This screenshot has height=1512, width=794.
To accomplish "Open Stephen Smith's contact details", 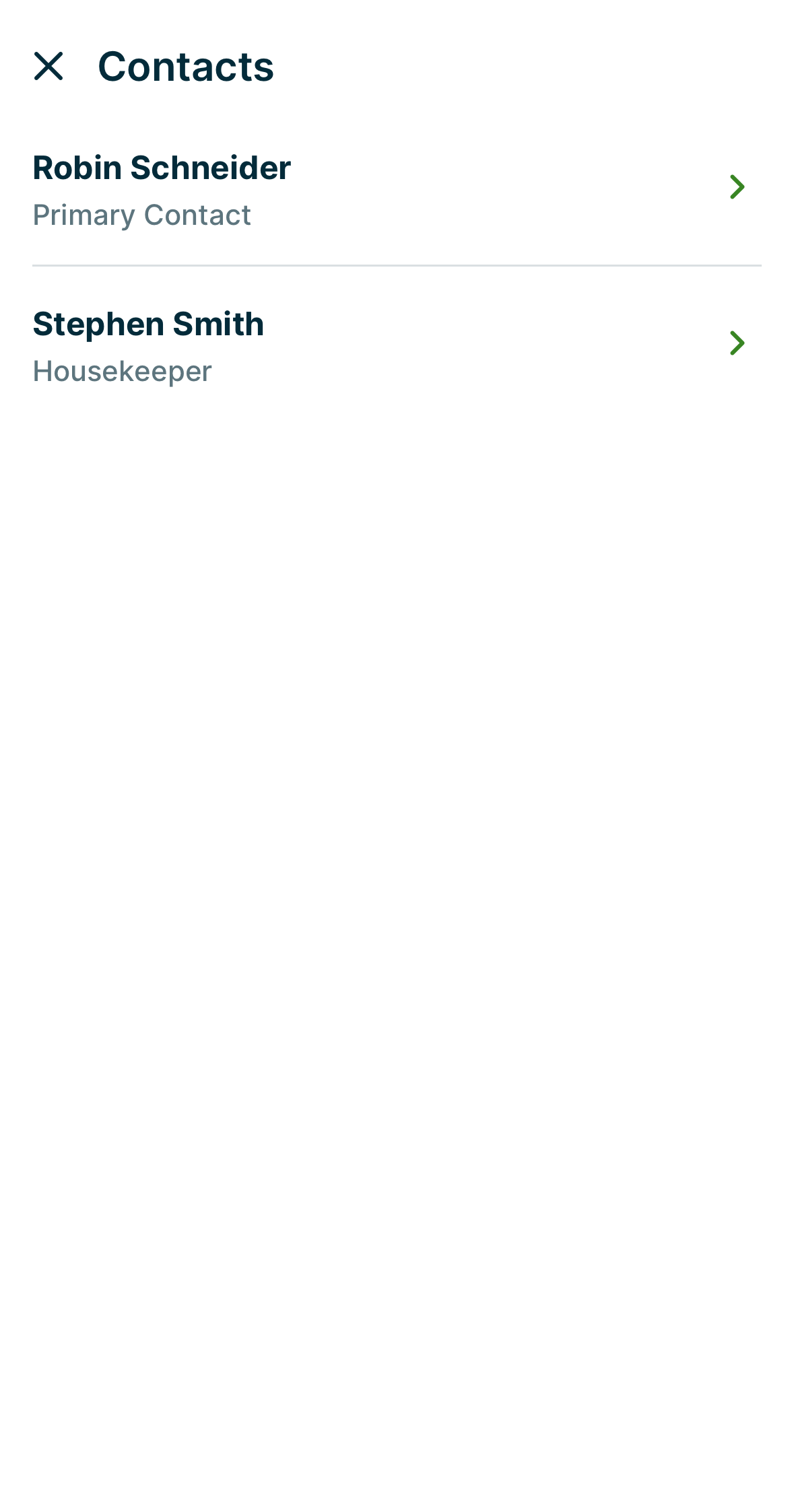I will tap(396, 345).
